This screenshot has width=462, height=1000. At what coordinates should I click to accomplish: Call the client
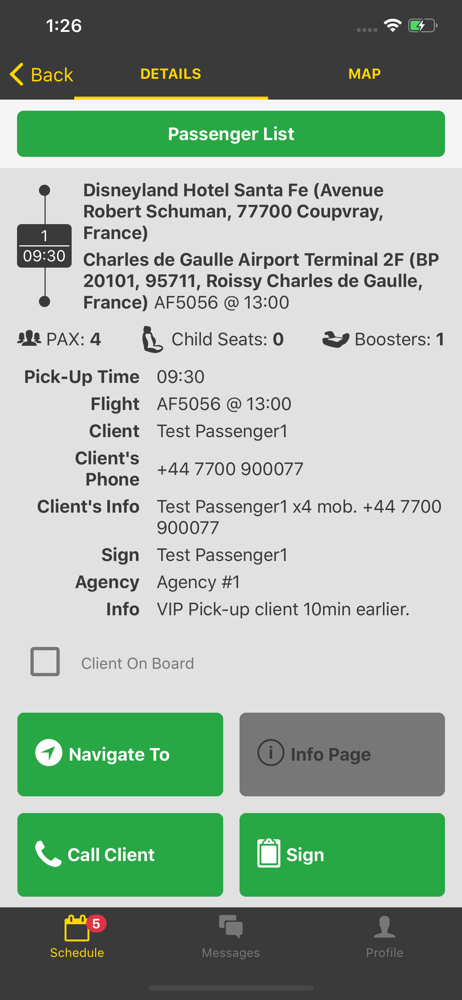[120, 855]
